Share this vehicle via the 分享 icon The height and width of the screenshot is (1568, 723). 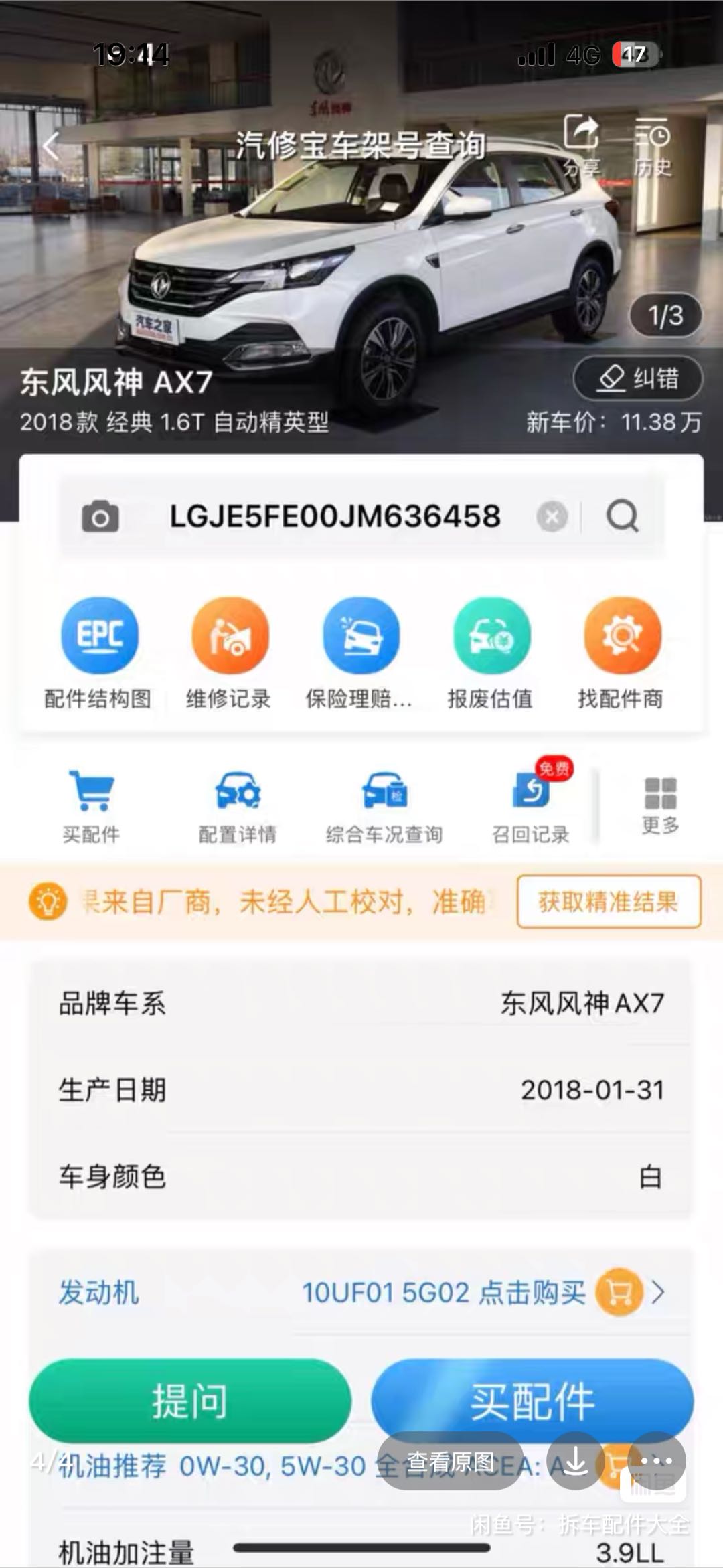point(580,144)
